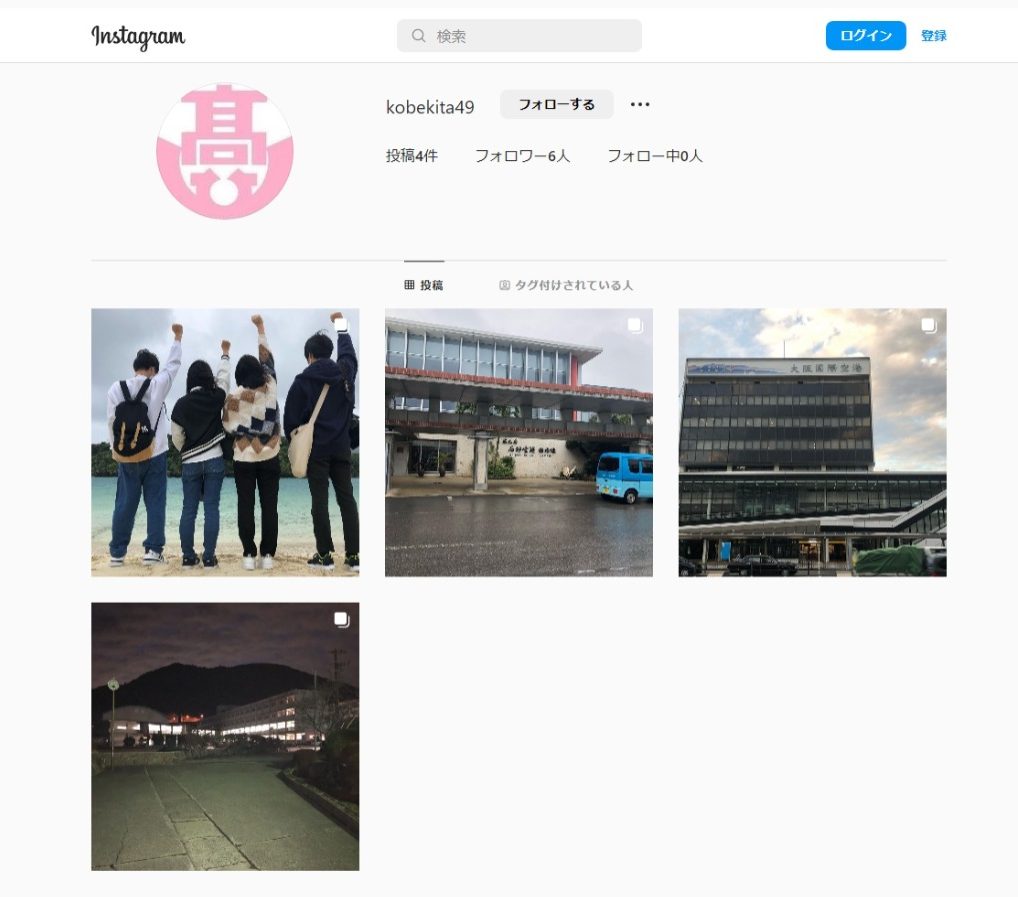The image size is (1018, 897).
Task: Open the three-dot profile options menu
Action: (x=640, y=105)
